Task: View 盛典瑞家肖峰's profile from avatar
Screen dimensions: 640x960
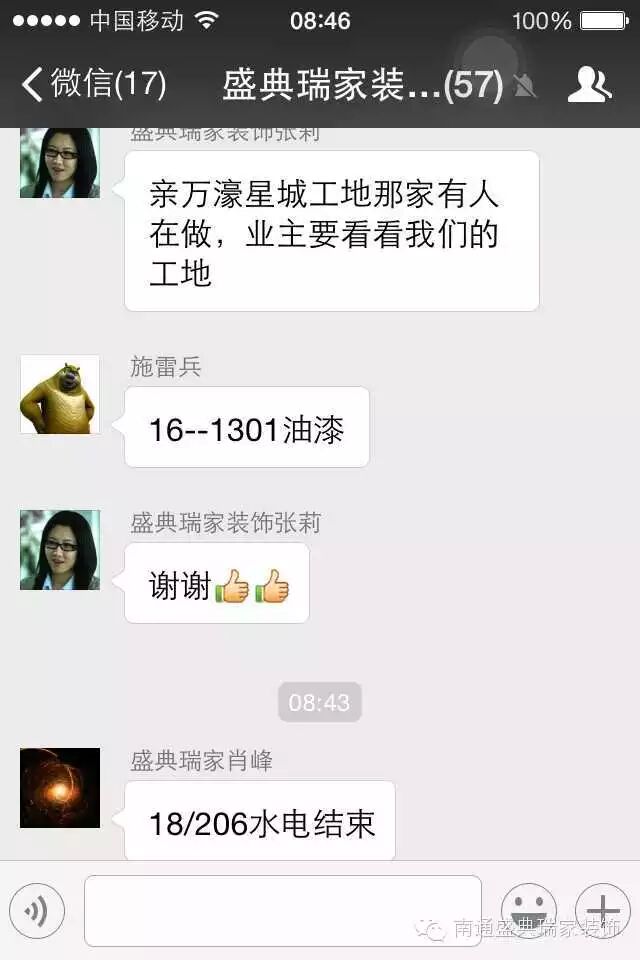Action: tap(60, 788)
